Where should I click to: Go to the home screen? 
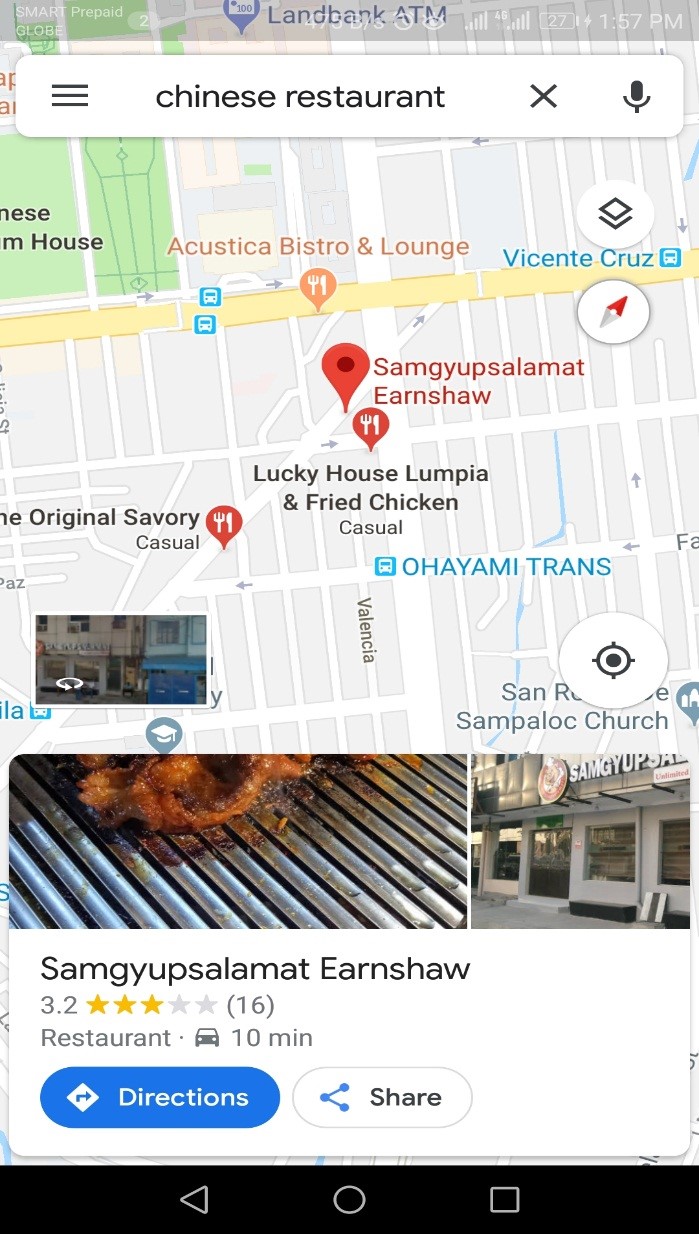[x=349, y=1199]
